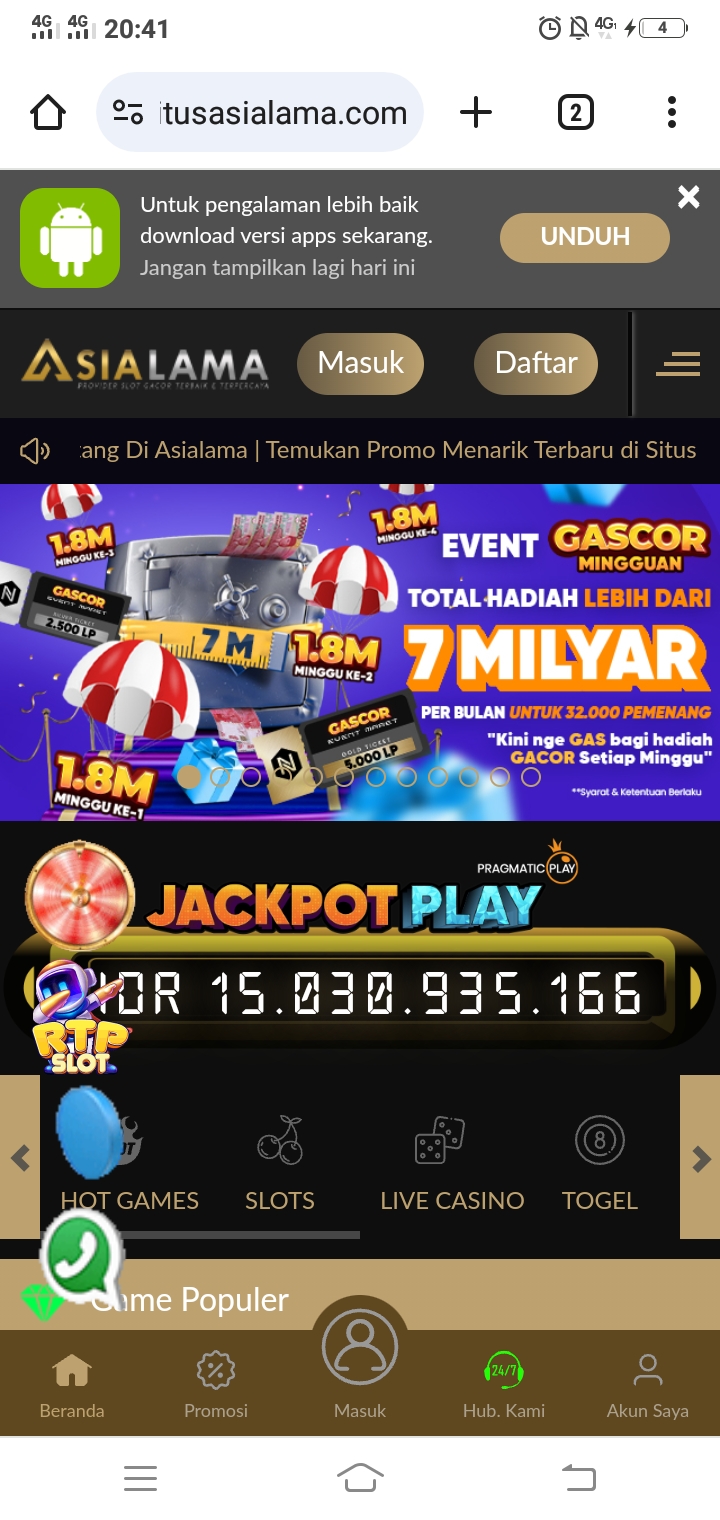
Task: Tap Daftar to register an account
Action: click(x=536, y=363)
